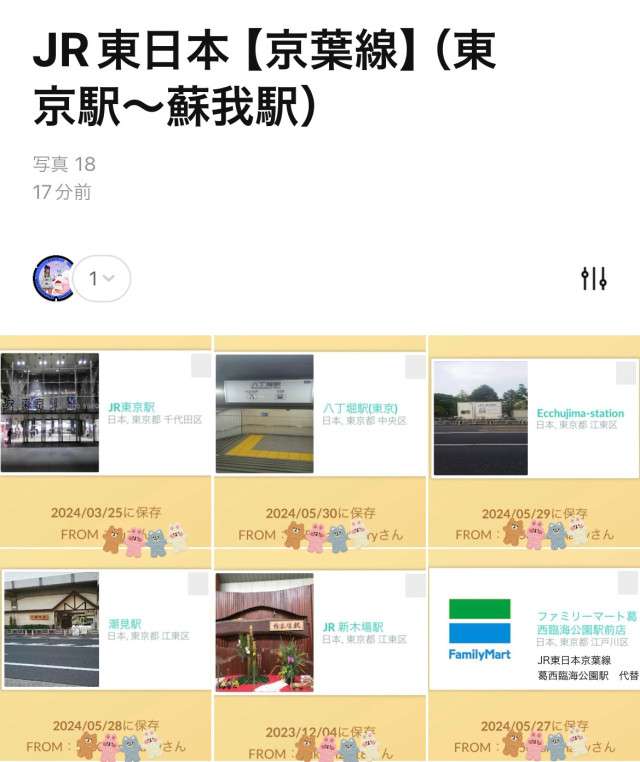This screenshot has width=640, height=762.
Task: Mark the checkbox on the JR 新木場駅 card
Action: click(x=414, y=584)
